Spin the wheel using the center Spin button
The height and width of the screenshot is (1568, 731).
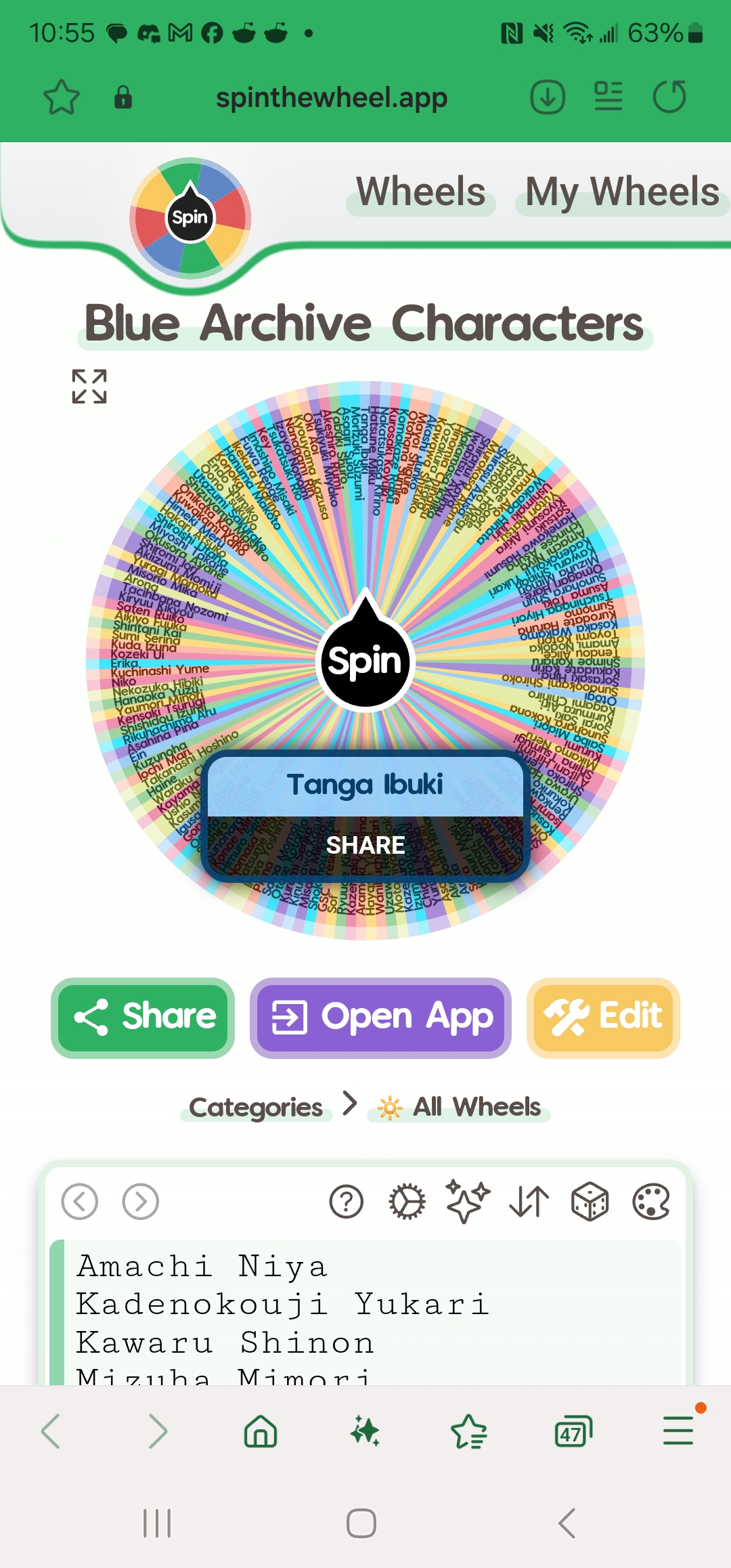click(x=365, y=660)
